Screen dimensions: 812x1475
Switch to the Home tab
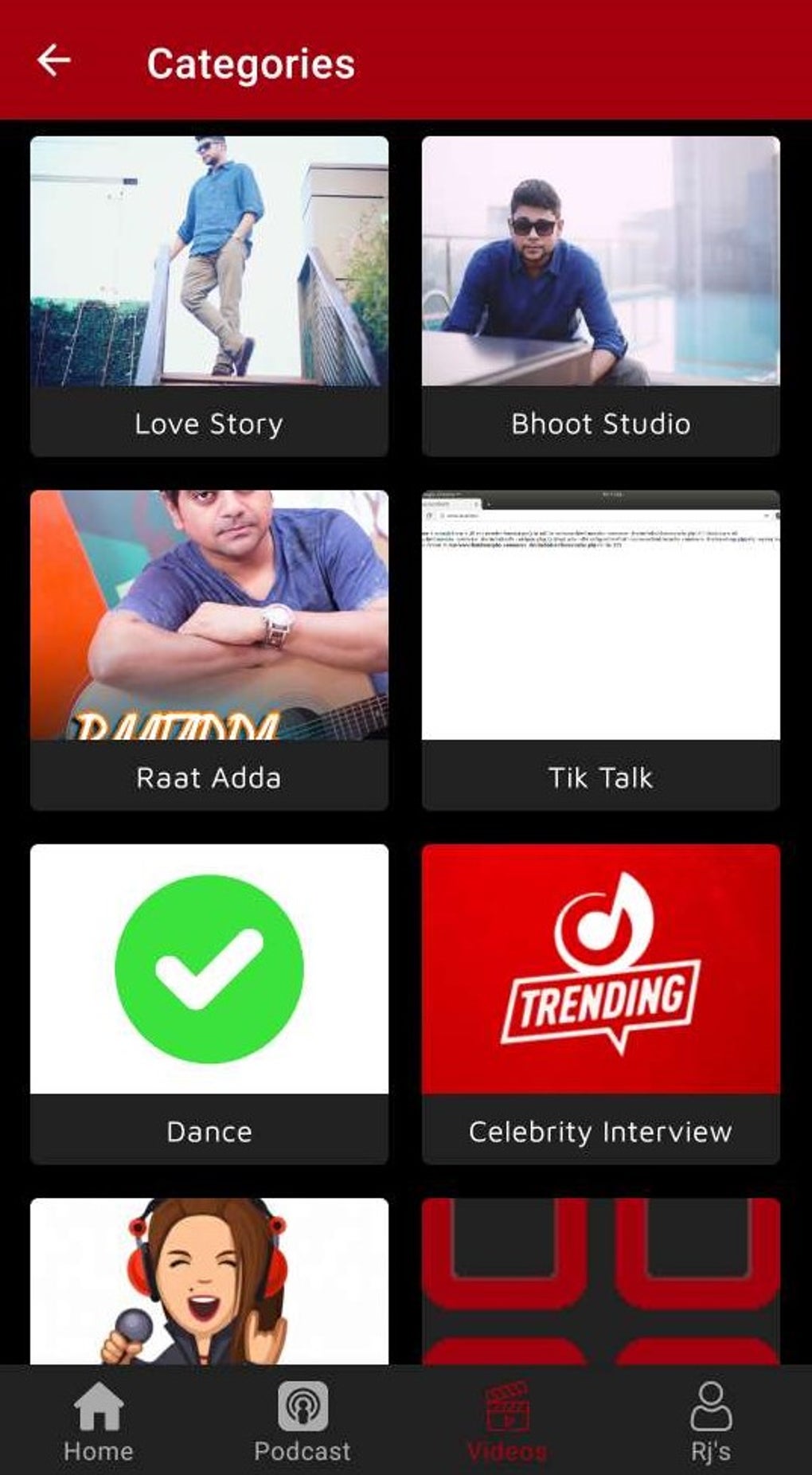tap(99, 1422)
